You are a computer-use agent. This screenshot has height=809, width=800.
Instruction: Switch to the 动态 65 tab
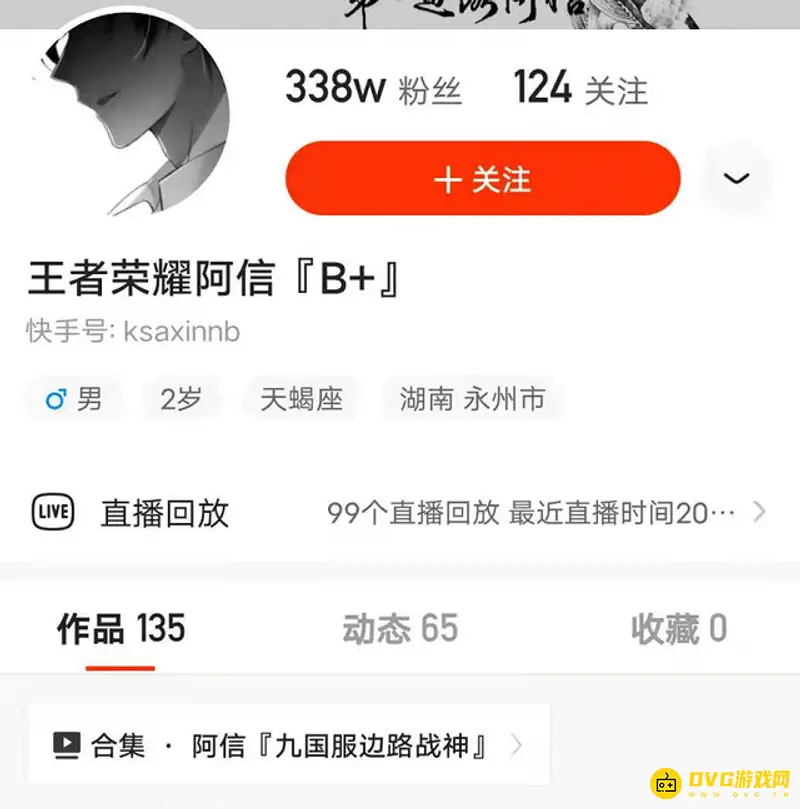pos(398,628)
